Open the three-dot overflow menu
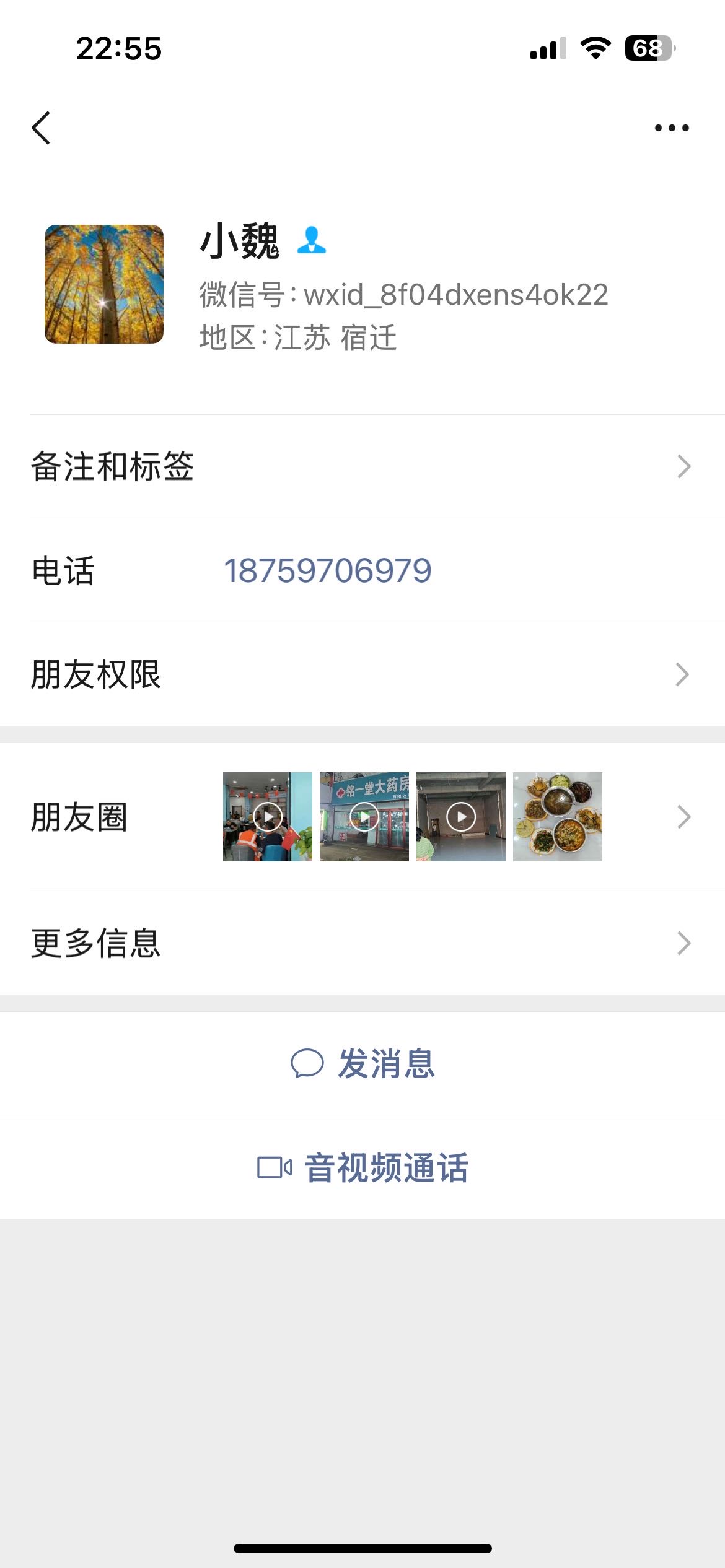The width and height of the screenshot is (725, 1568). point(672,128)
